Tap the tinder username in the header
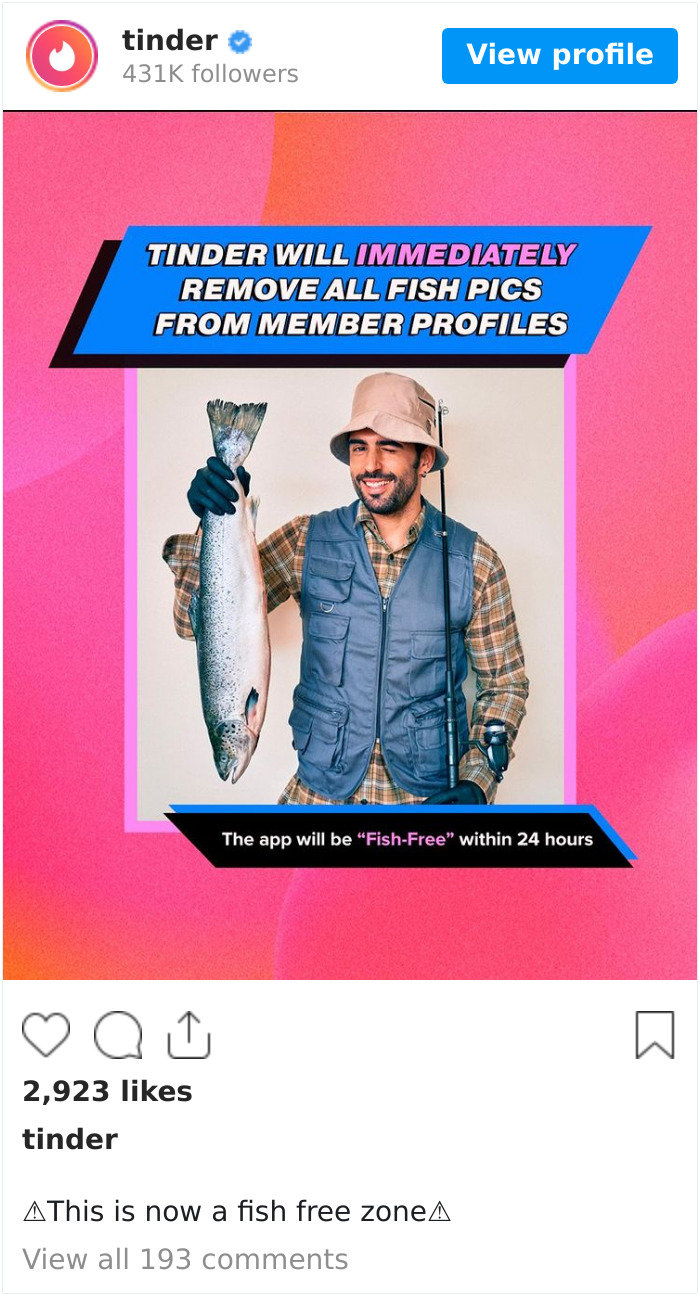This screenshot has width=700, height=1296. 170,41
